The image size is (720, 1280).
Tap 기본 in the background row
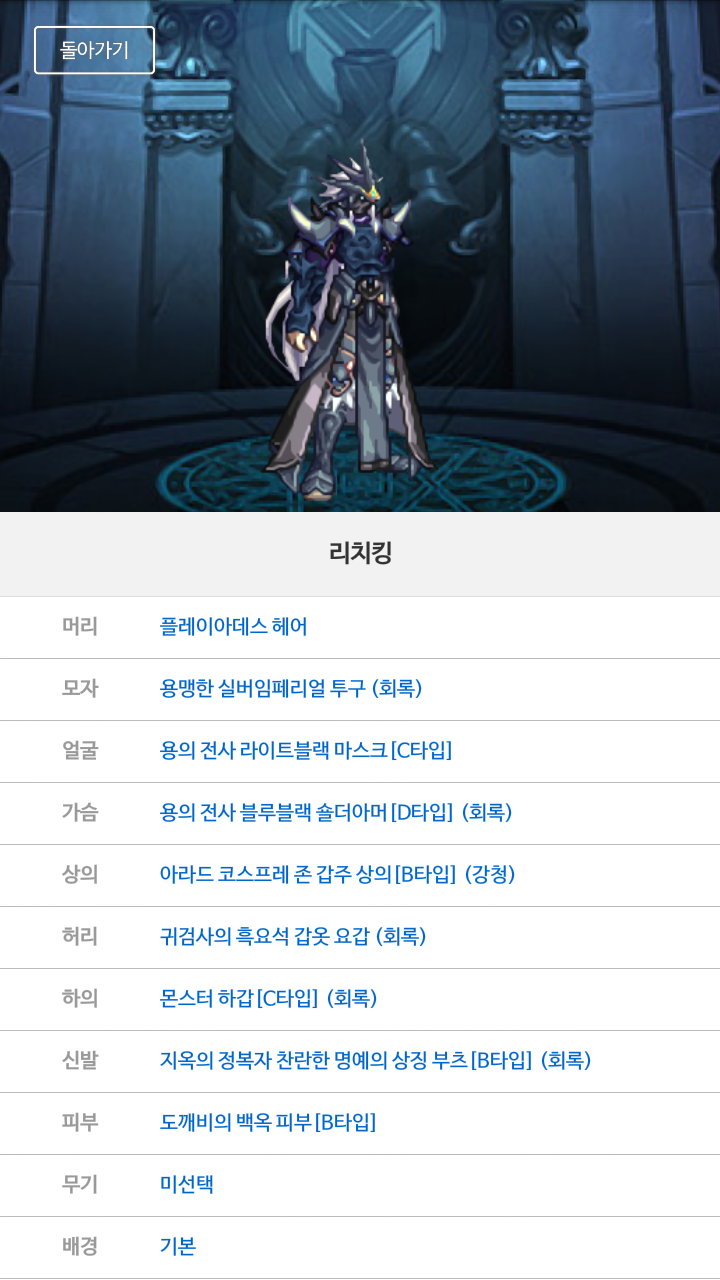(x=178, y=1247)
